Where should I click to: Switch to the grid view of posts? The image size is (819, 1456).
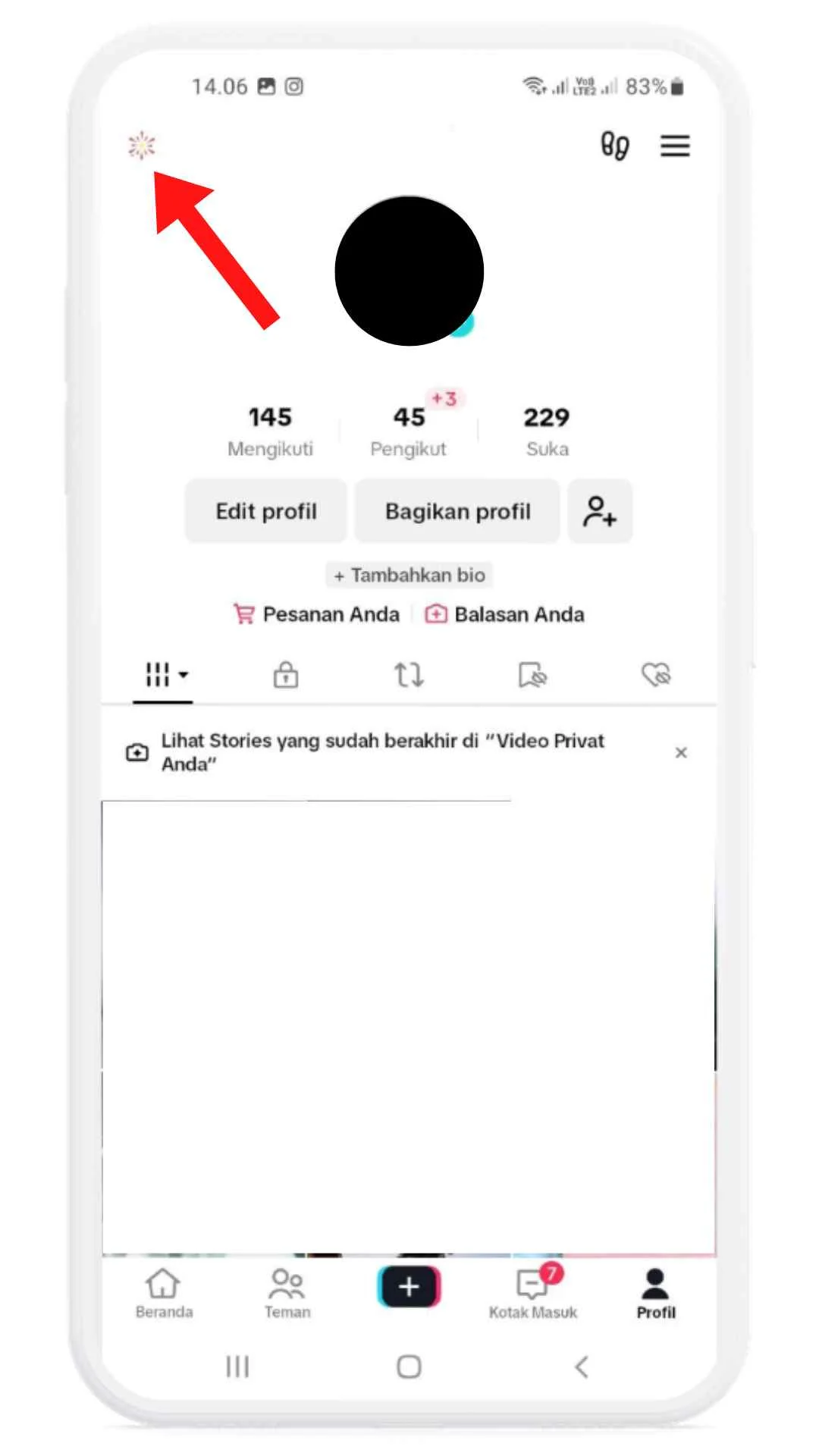(x=155, y=674)
